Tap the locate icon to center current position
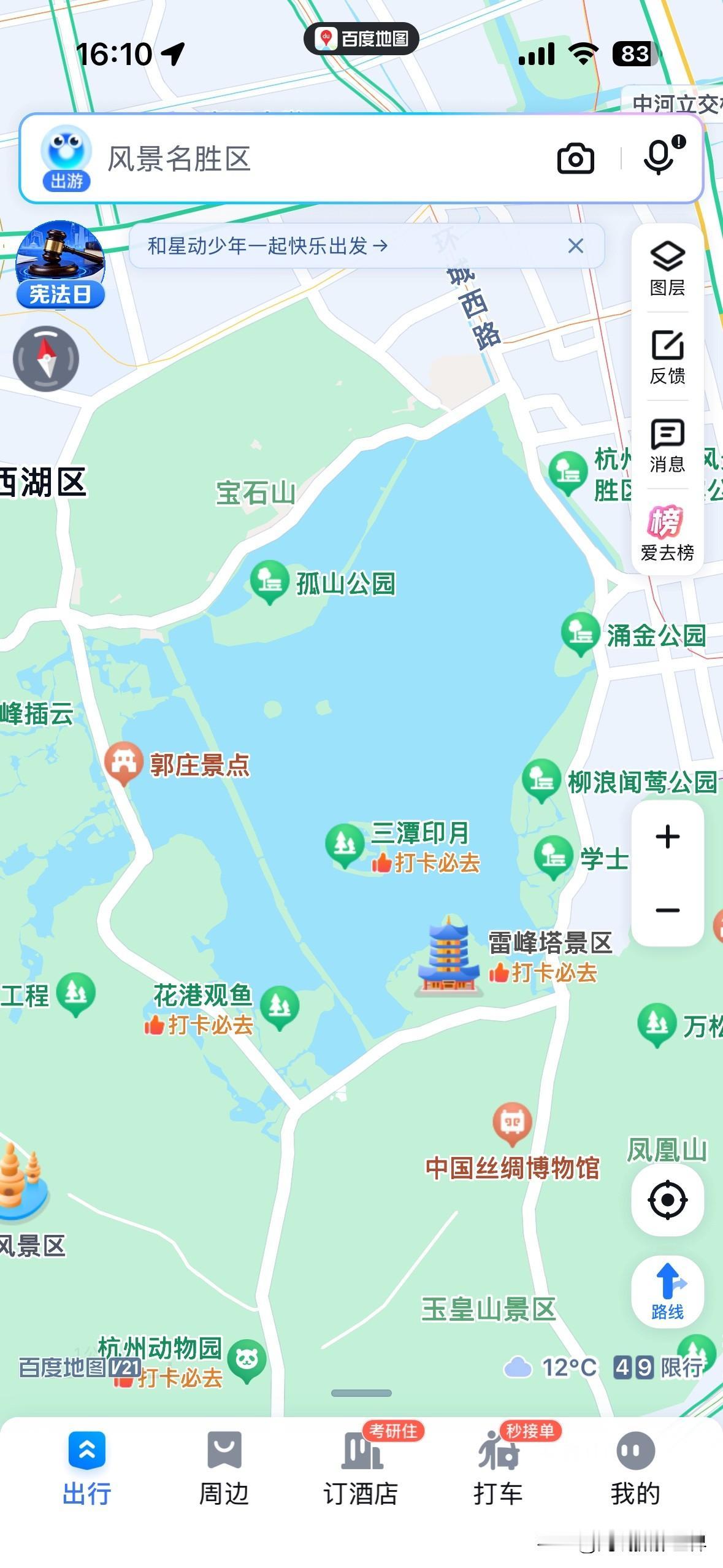 [x=667, y=1201]
